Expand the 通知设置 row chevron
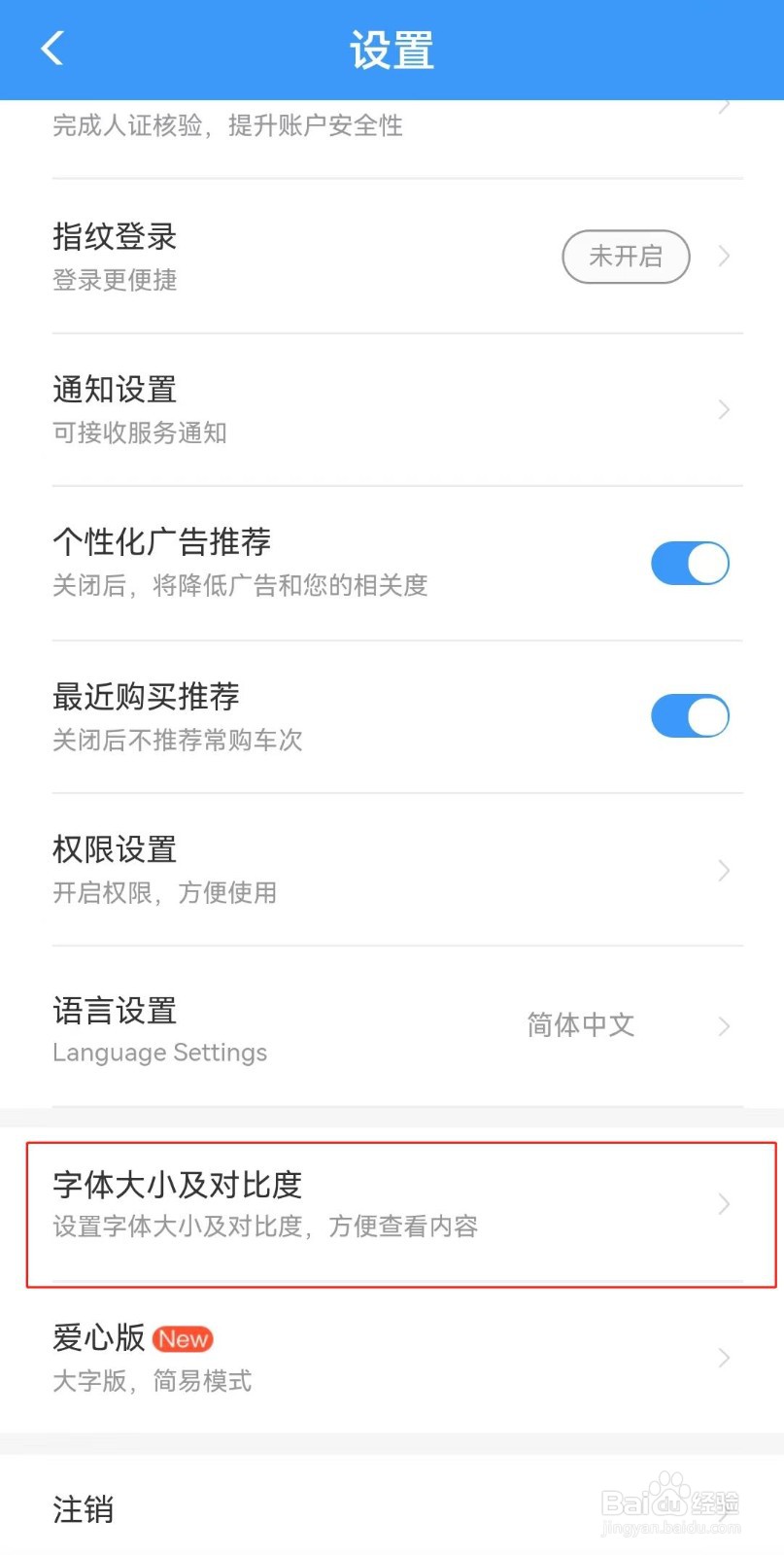 pos(723,409)
